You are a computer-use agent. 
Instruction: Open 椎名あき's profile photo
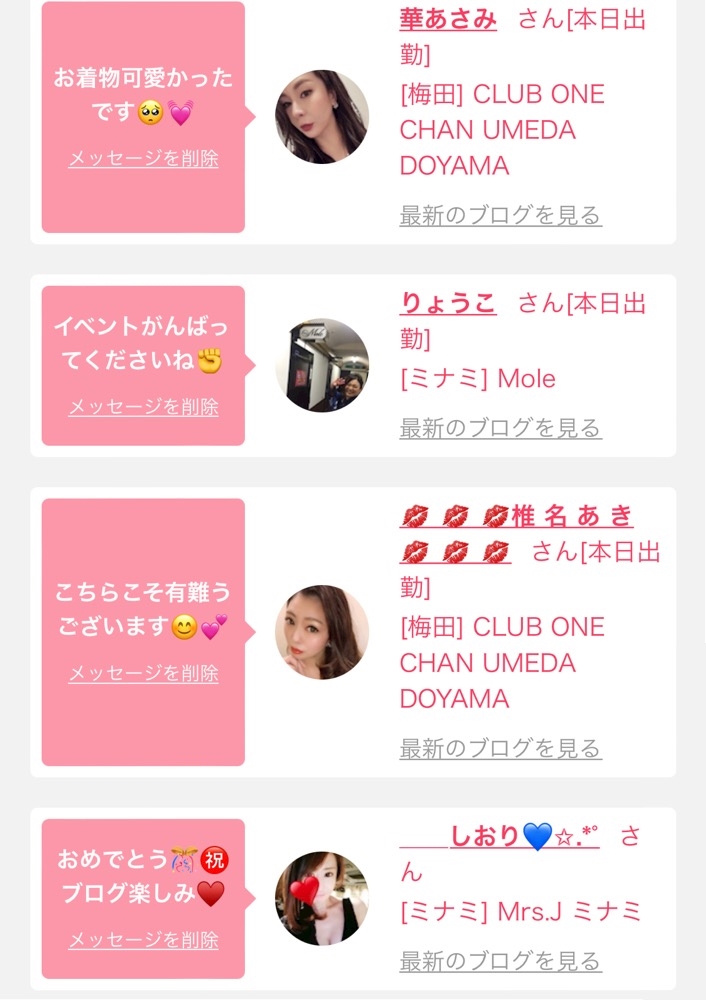322,632
